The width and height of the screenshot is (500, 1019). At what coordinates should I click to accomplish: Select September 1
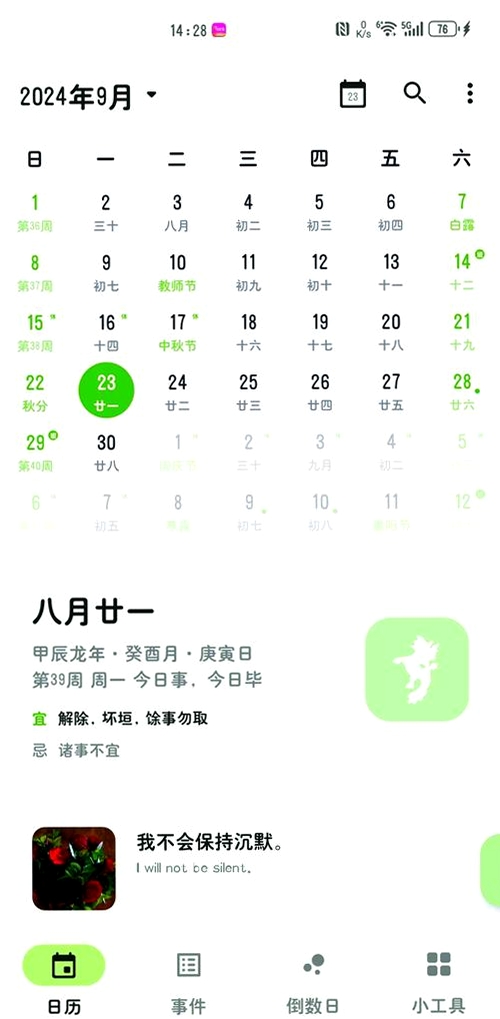[x=34, y=212]
